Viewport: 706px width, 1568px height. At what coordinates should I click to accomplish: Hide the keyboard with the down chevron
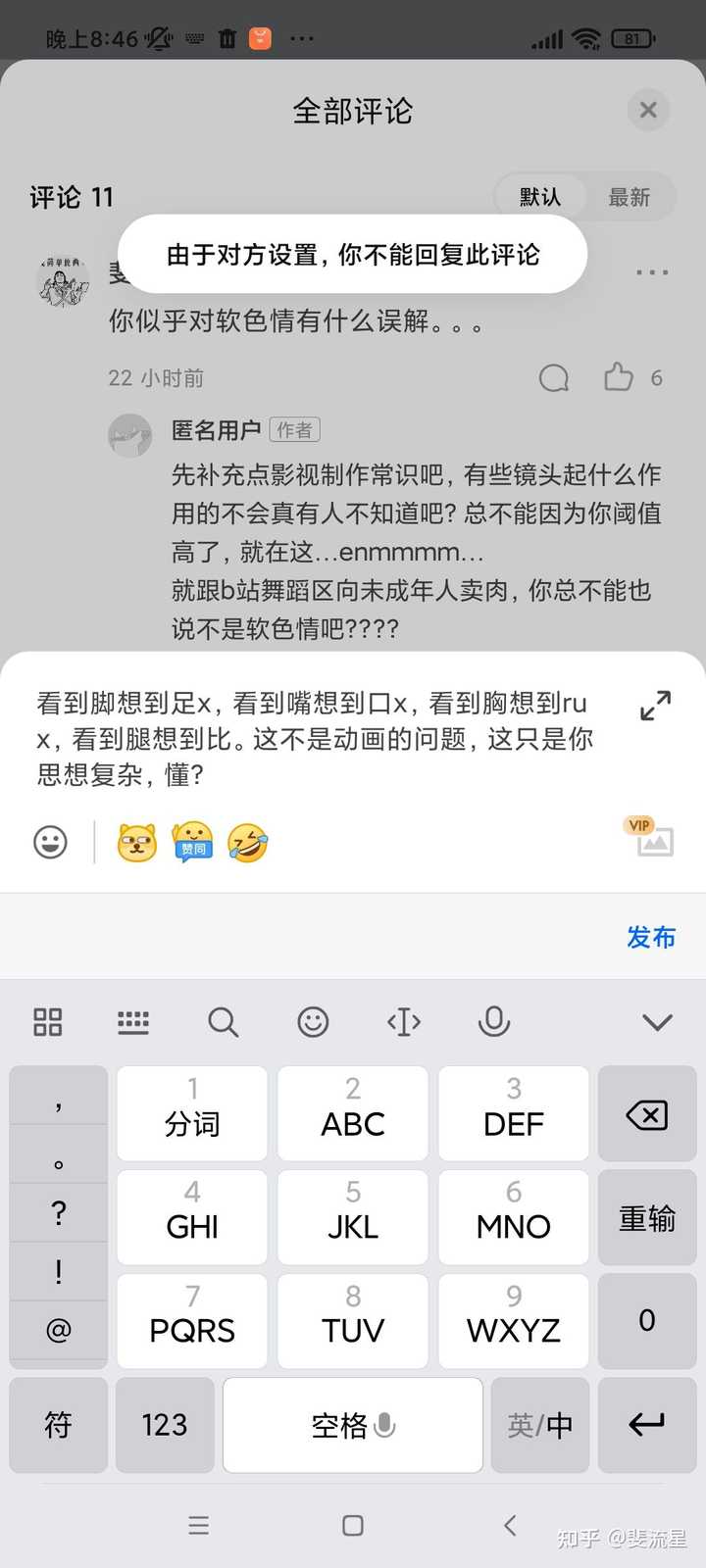[656, 1023]
